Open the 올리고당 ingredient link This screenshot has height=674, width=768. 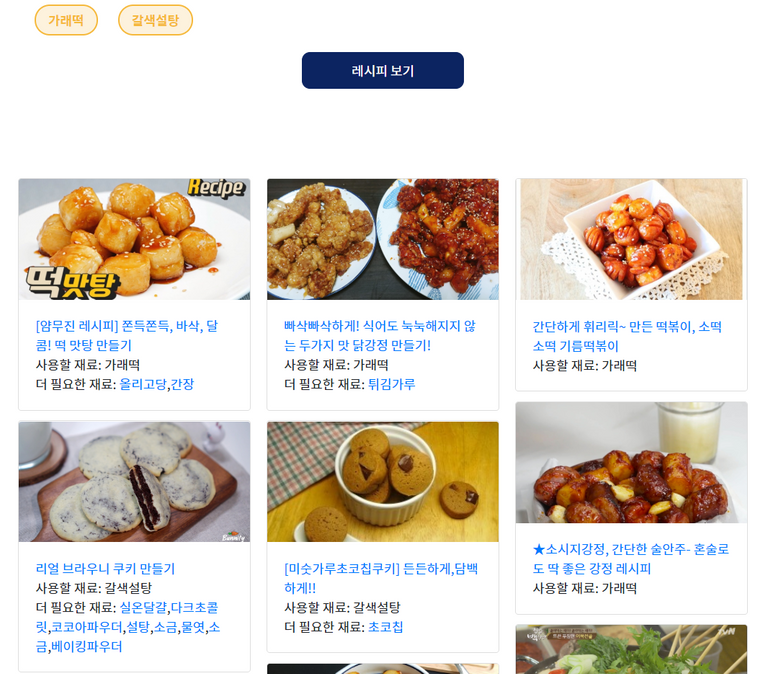click(x=143, y=384)
